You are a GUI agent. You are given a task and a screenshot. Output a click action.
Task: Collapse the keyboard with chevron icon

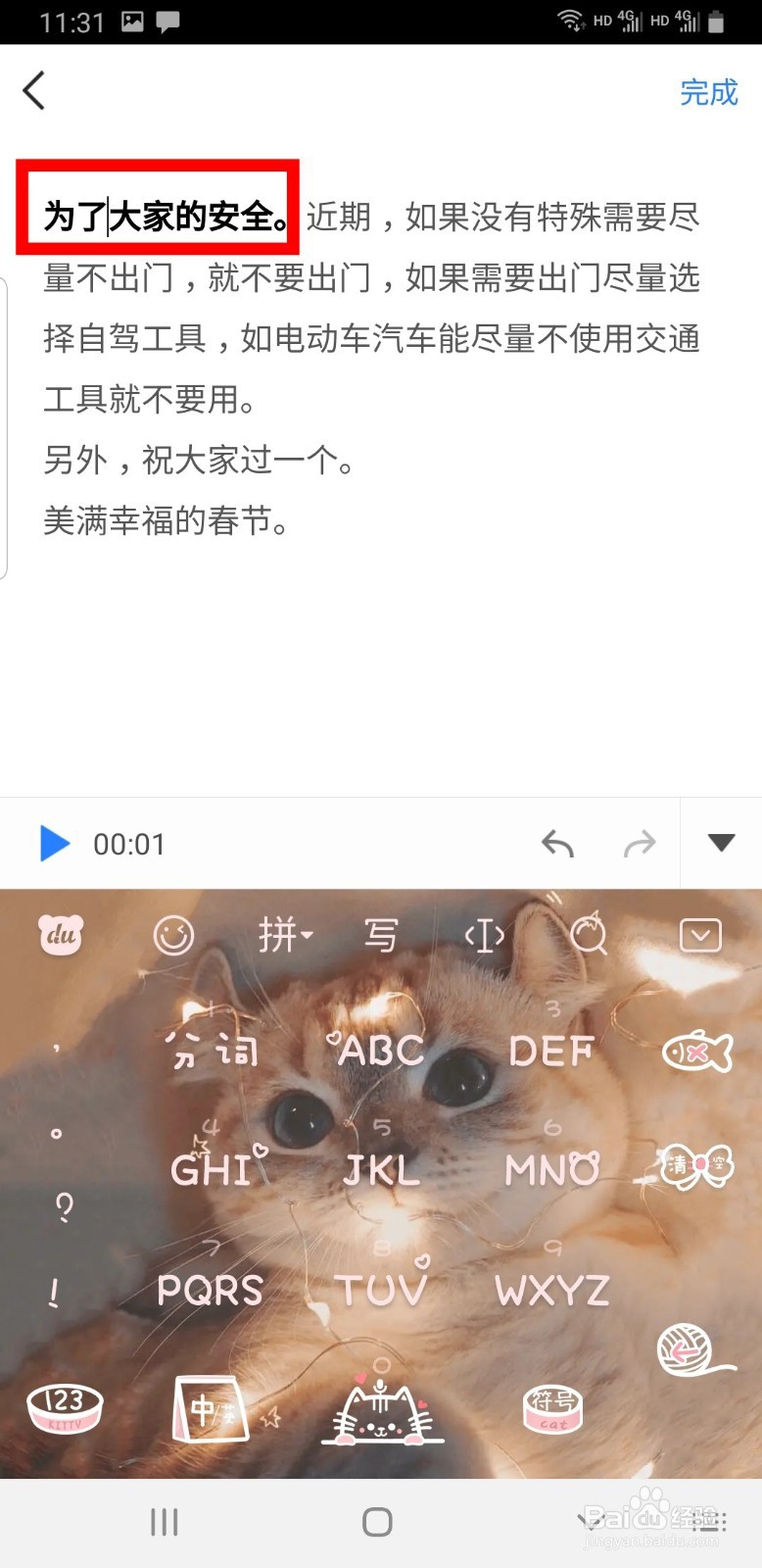point(699,936)
